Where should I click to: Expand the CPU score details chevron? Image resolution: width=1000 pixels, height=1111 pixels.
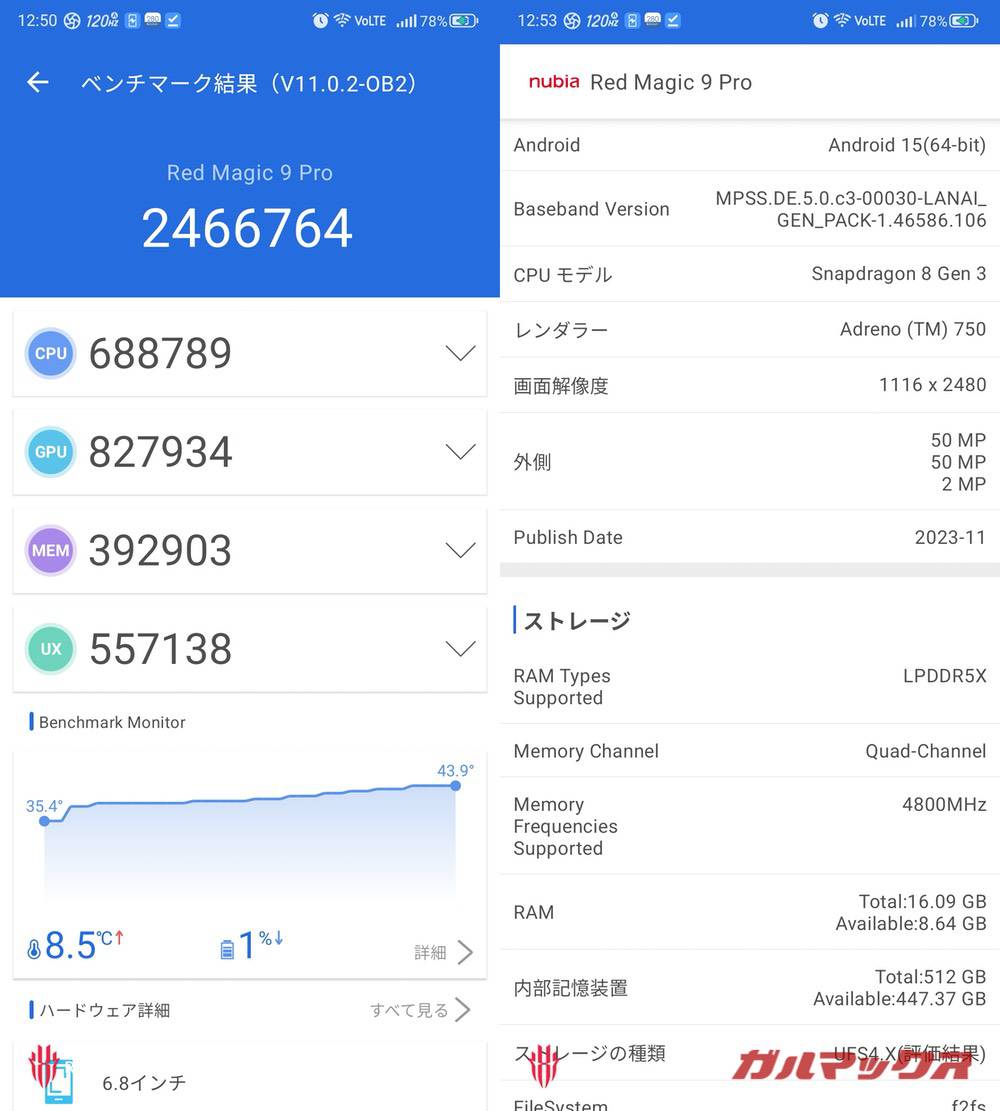[x=460, y=353]
